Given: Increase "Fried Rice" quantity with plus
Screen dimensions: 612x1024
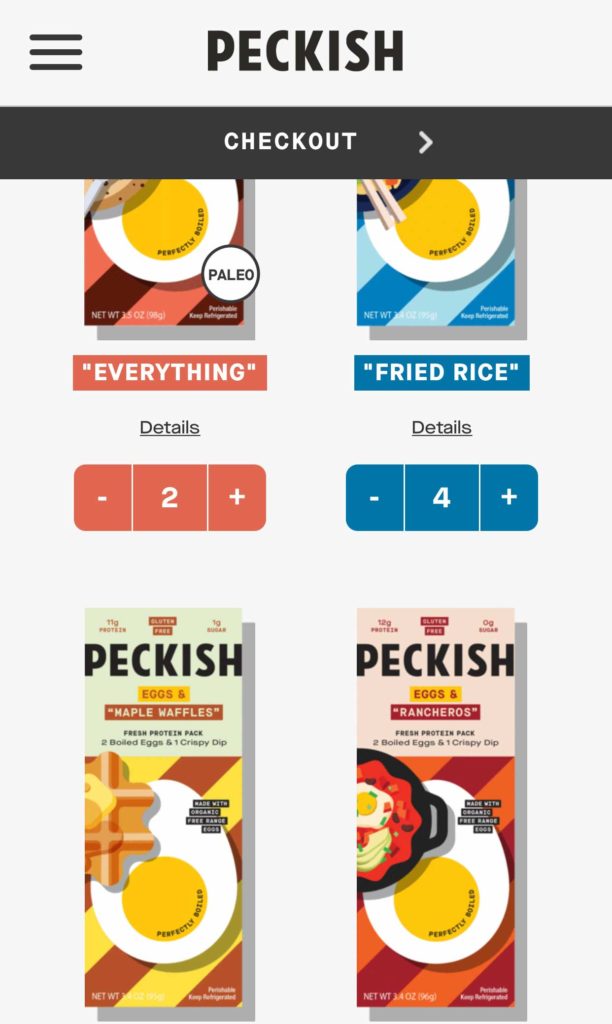Looking at the screenshot, I should (509, 498).
